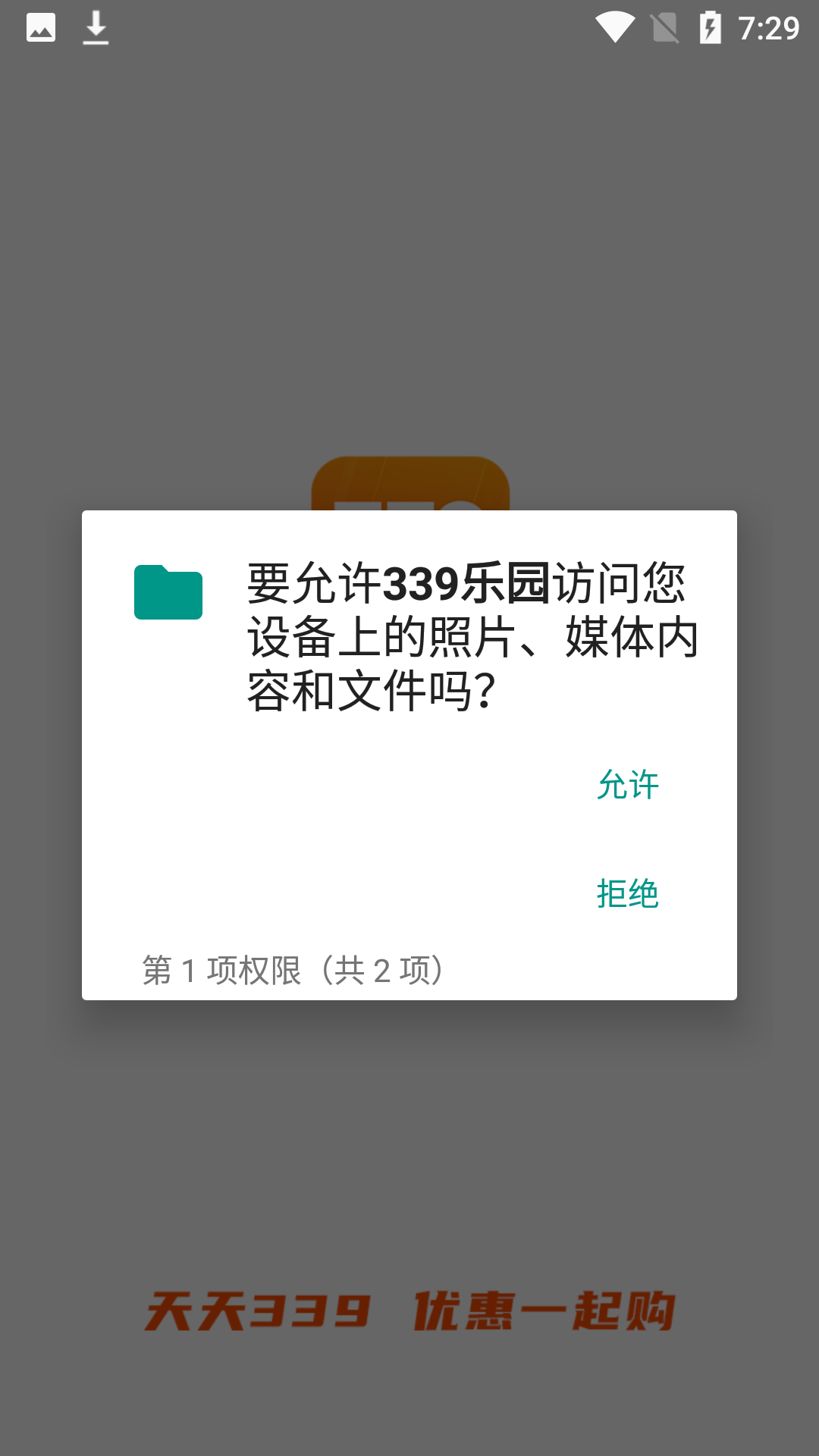Allow storage access by tapping 允许
The height and width of the screenshot is (1456, 819).
[627, 786]
